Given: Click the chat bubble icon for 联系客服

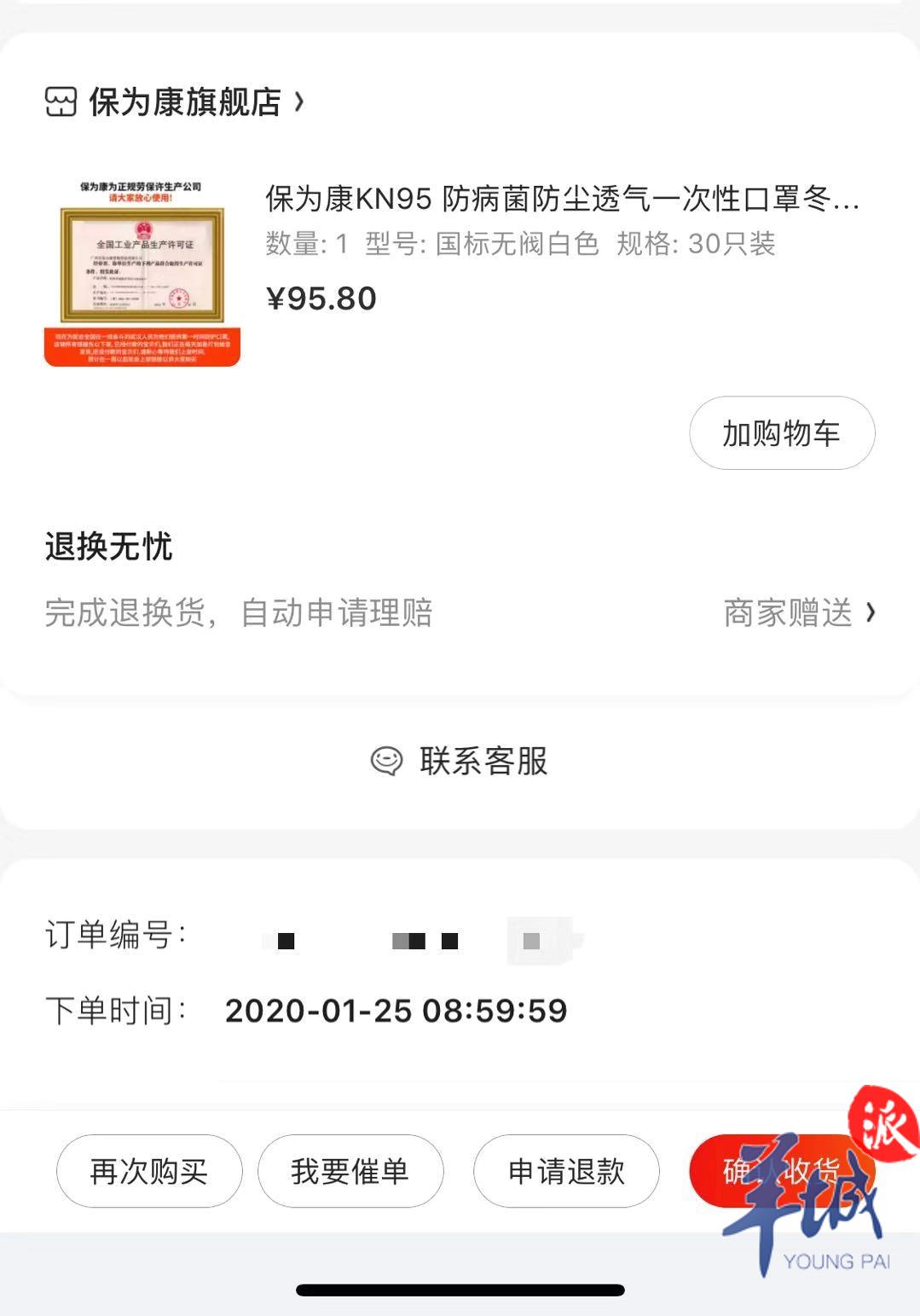Looking at the screenshot, I should click(x=388, y=762).
